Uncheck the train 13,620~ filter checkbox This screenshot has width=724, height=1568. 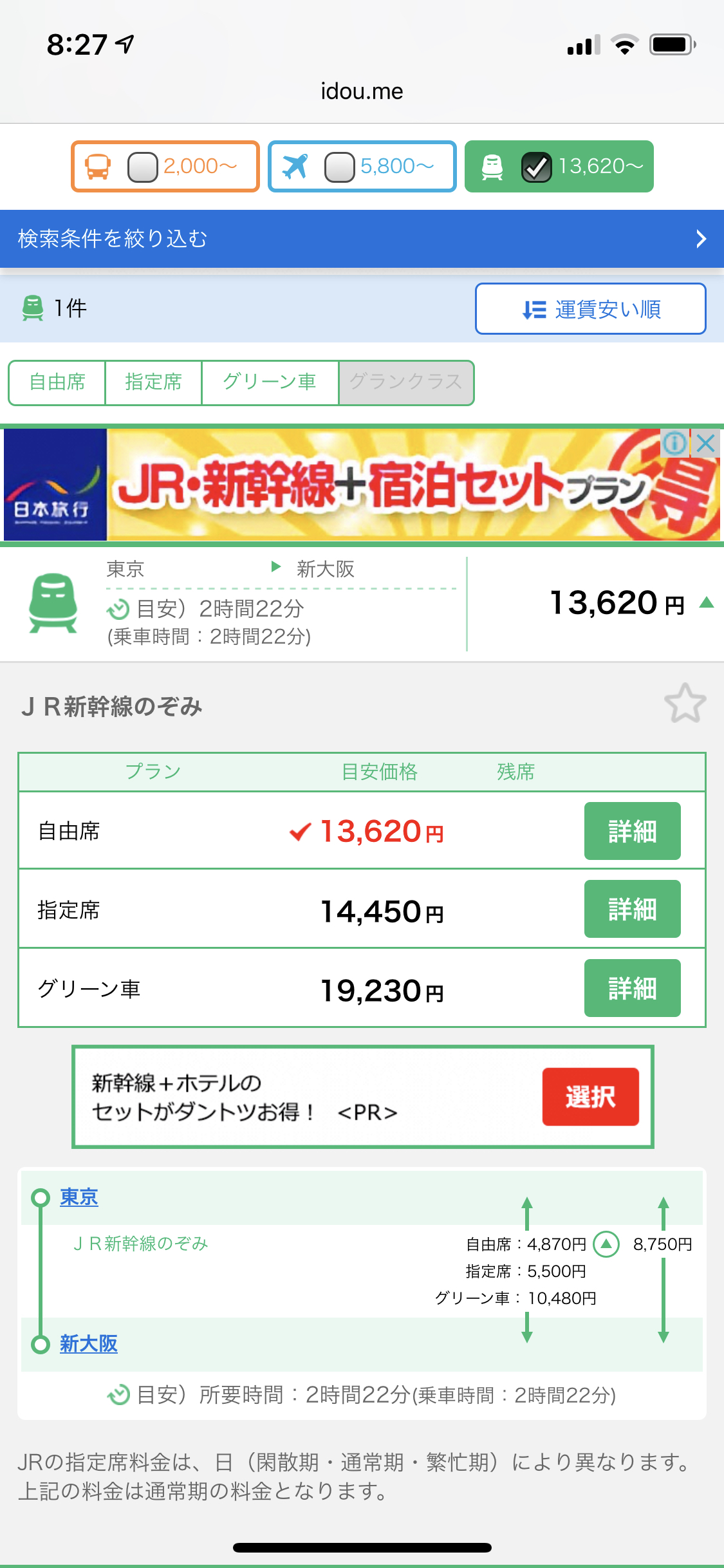point(536,167)
